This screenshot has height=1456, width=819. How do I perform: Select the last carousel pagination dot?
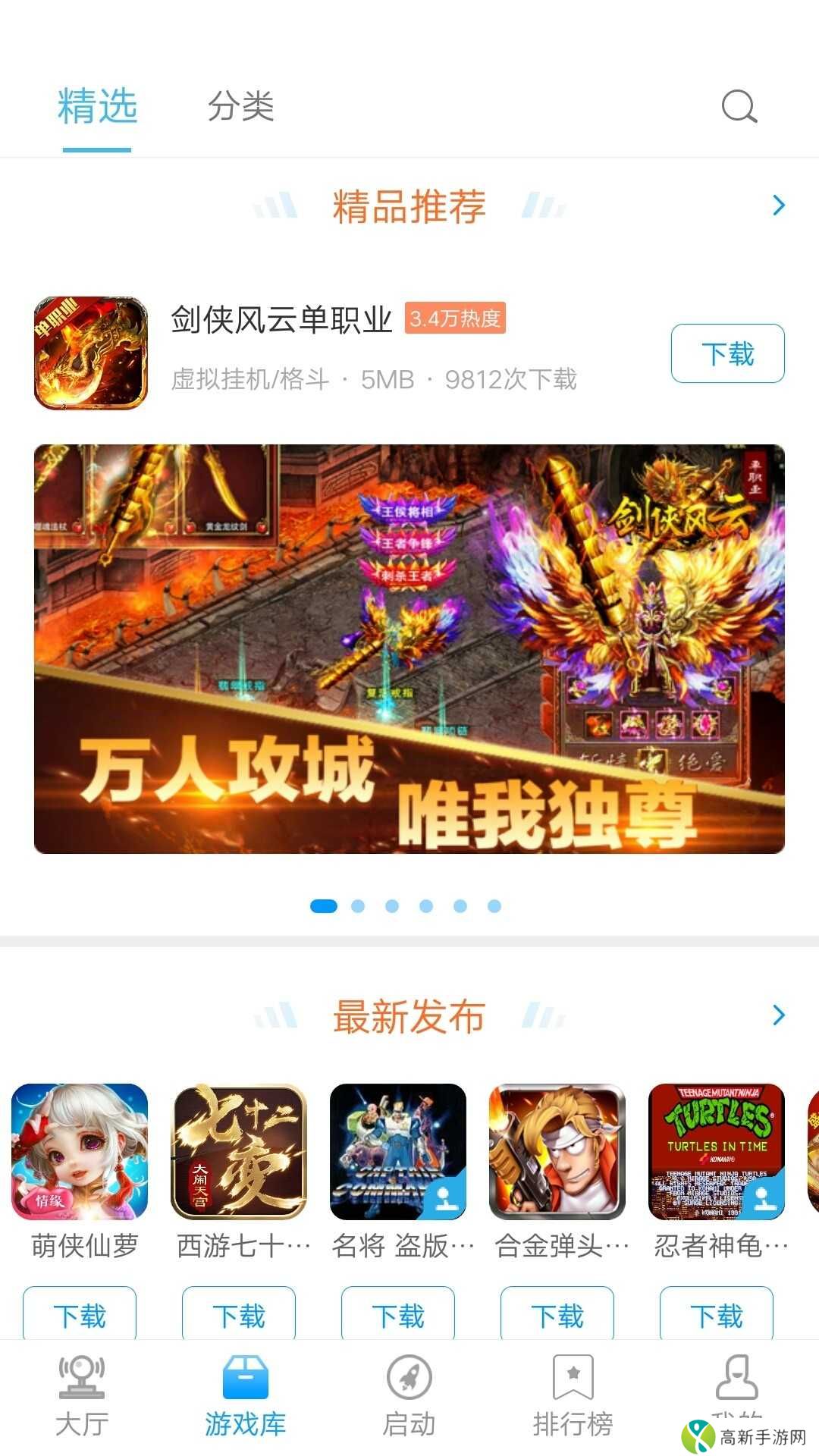(494, 905)
